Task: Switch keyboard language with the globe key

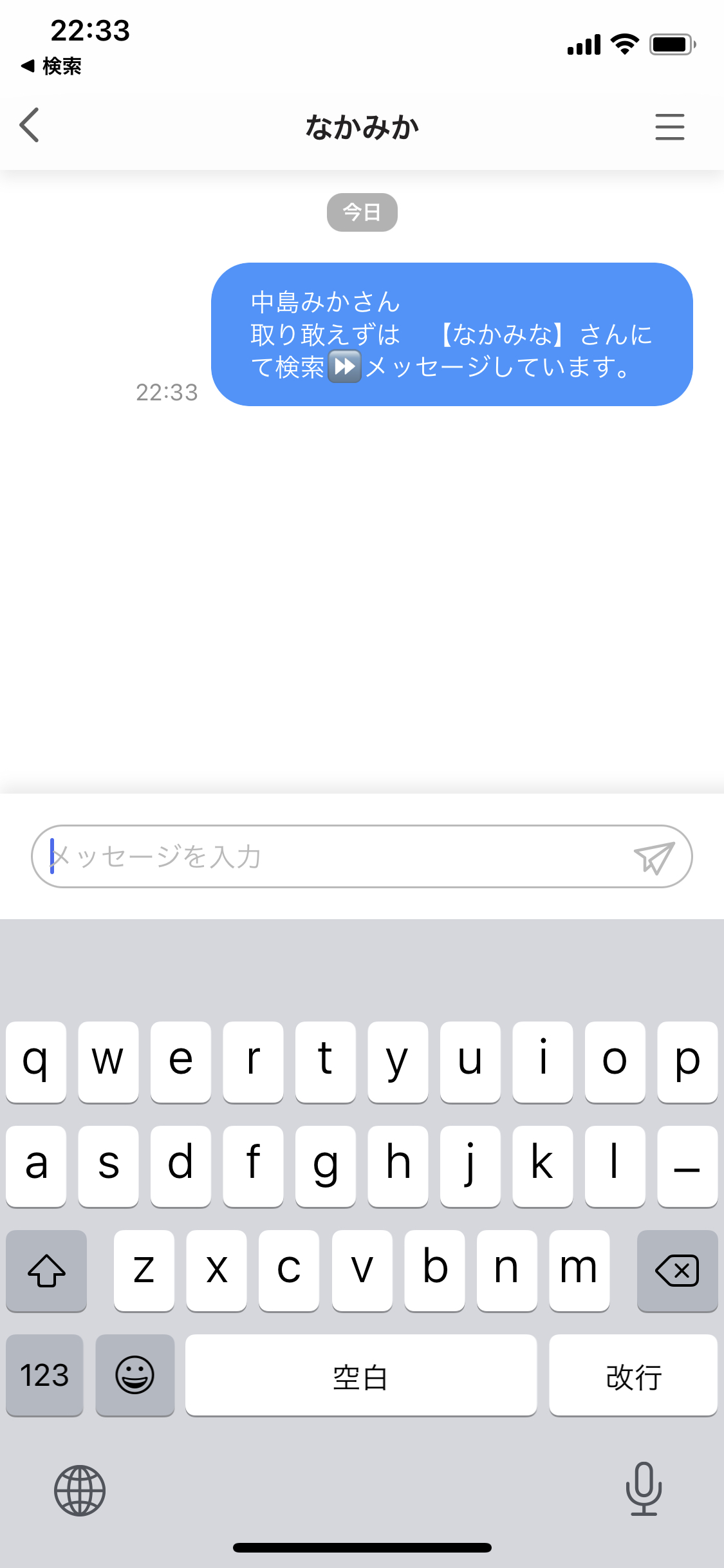Action: (x=80, y=1490)
